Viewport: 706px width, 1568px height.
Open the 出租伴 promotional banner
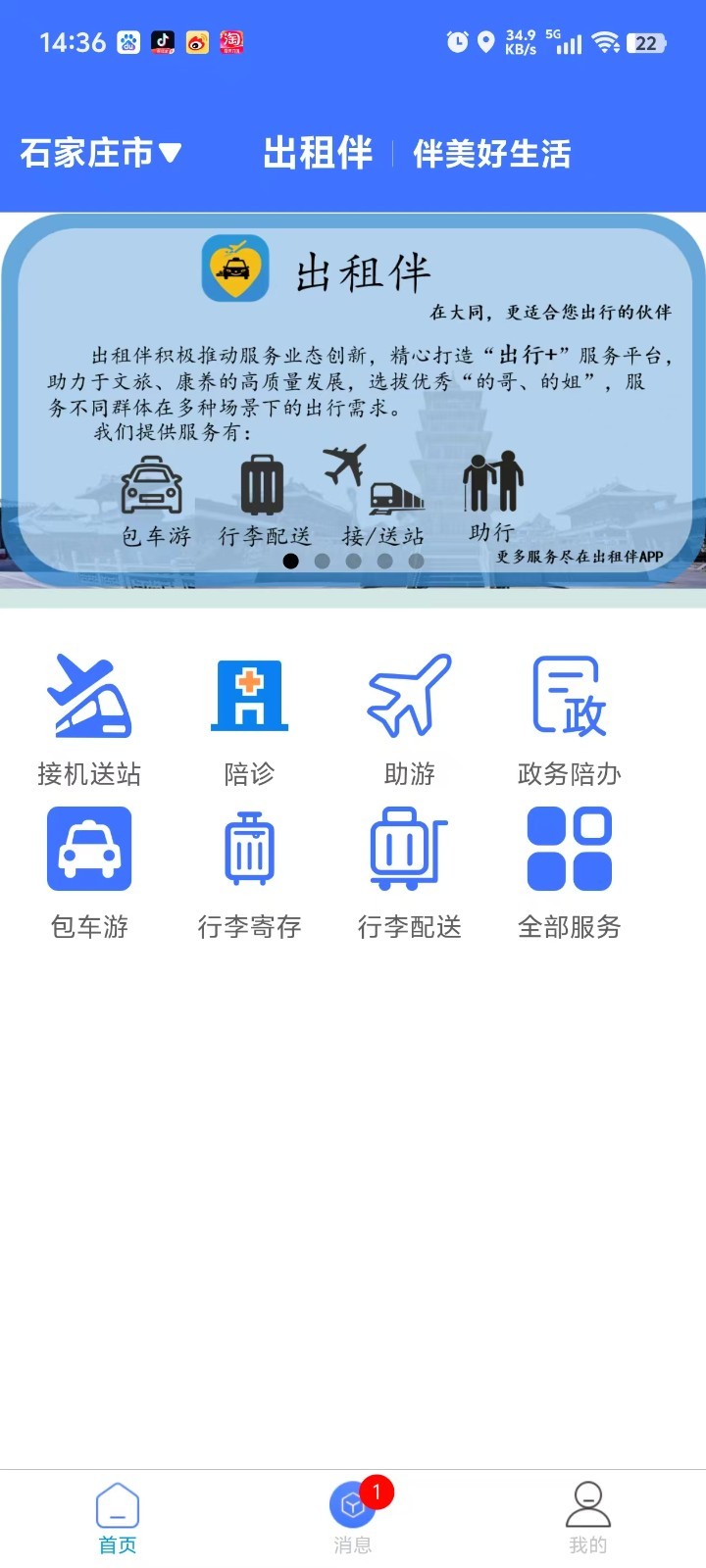[x=353, y=402]
